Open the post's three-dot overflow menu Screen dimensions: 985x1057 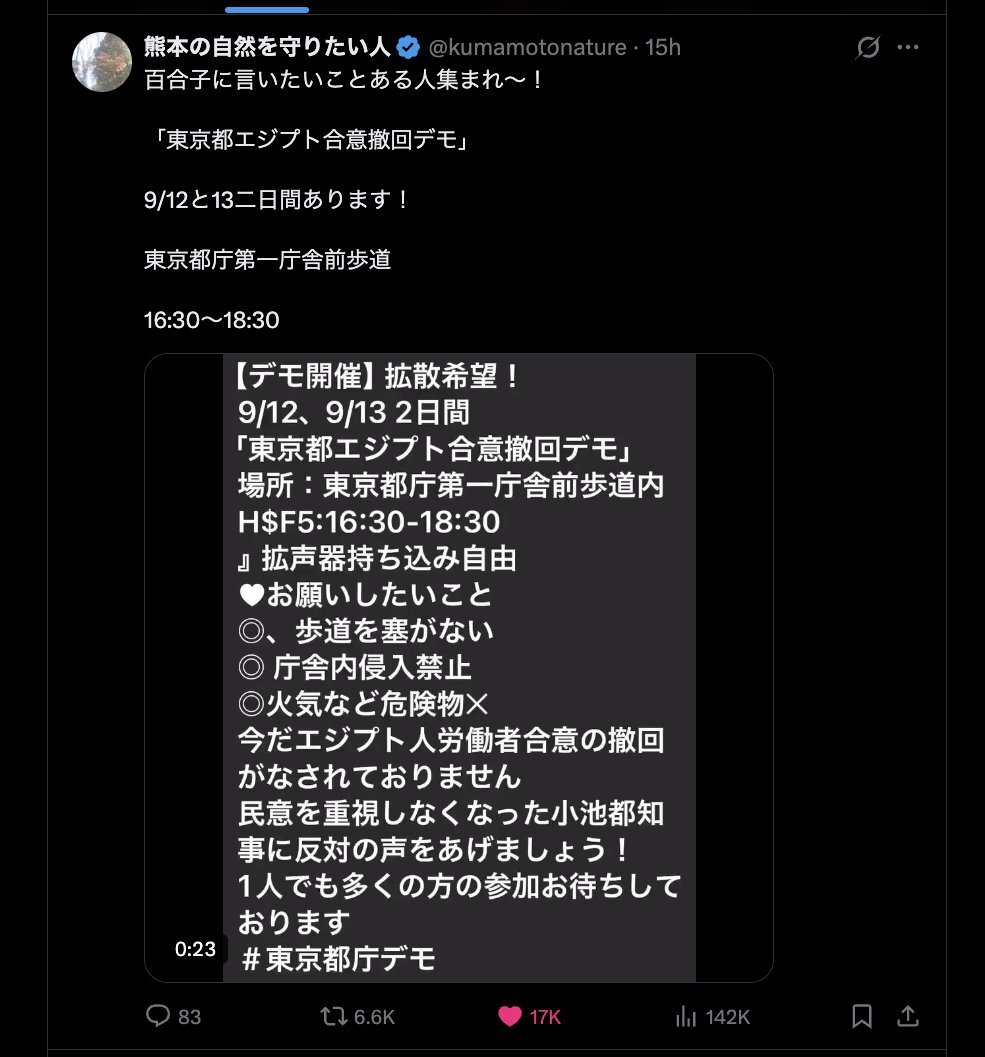(x=907, y=47)
